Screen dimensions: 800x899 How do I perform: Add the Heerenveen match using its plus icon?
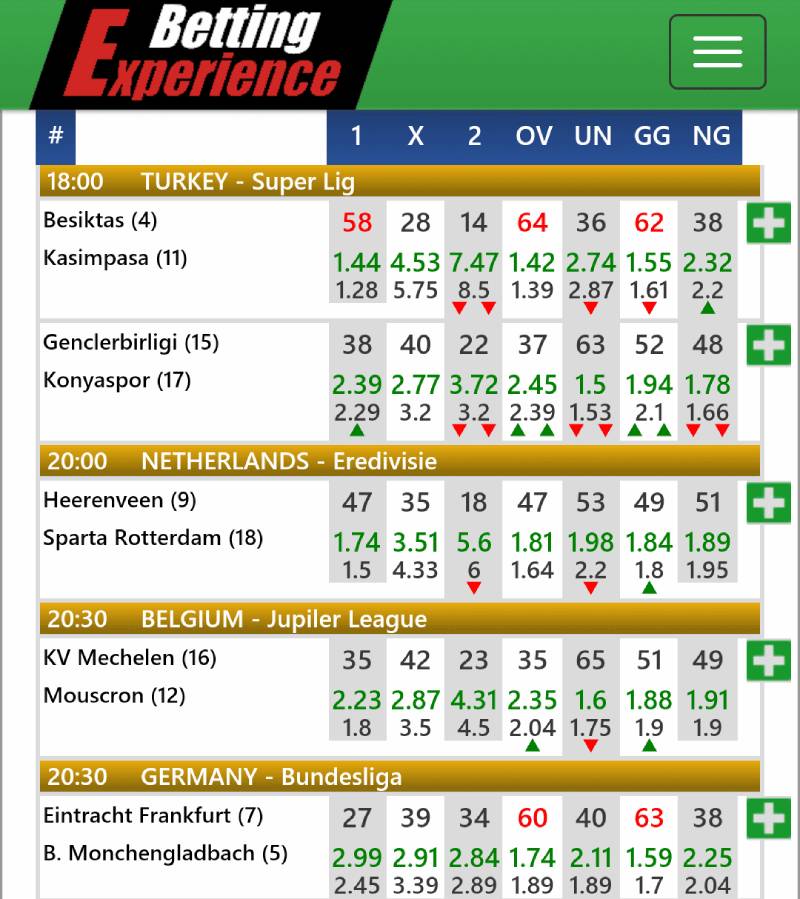768,502
